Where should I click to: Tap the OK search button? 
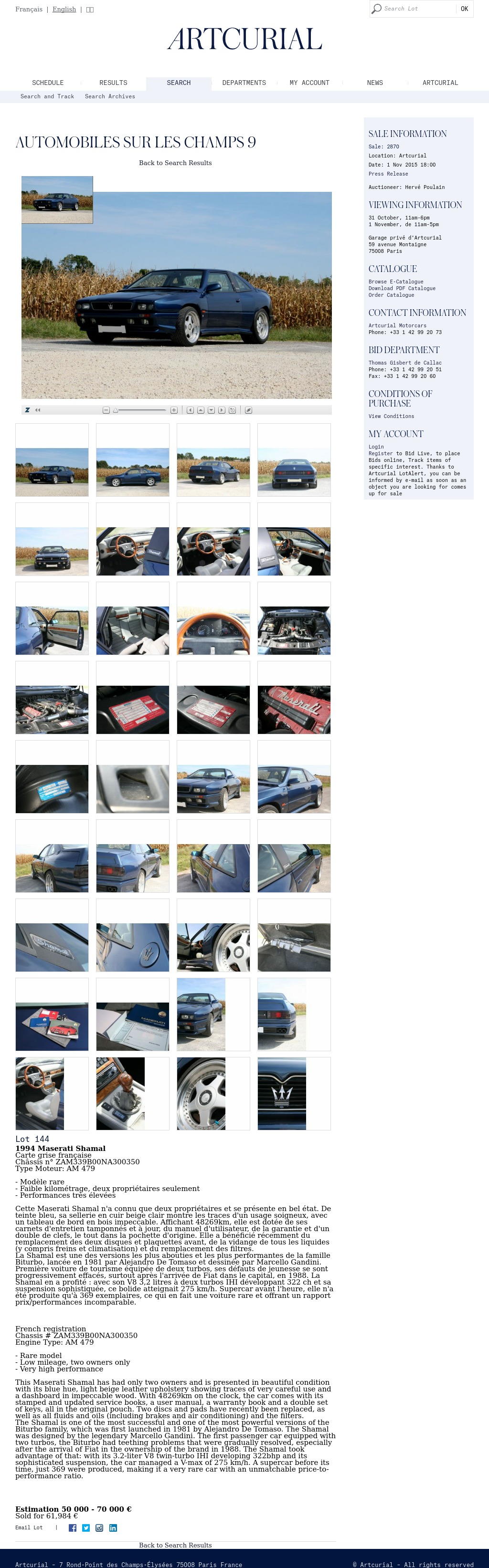tap(464, 9)
